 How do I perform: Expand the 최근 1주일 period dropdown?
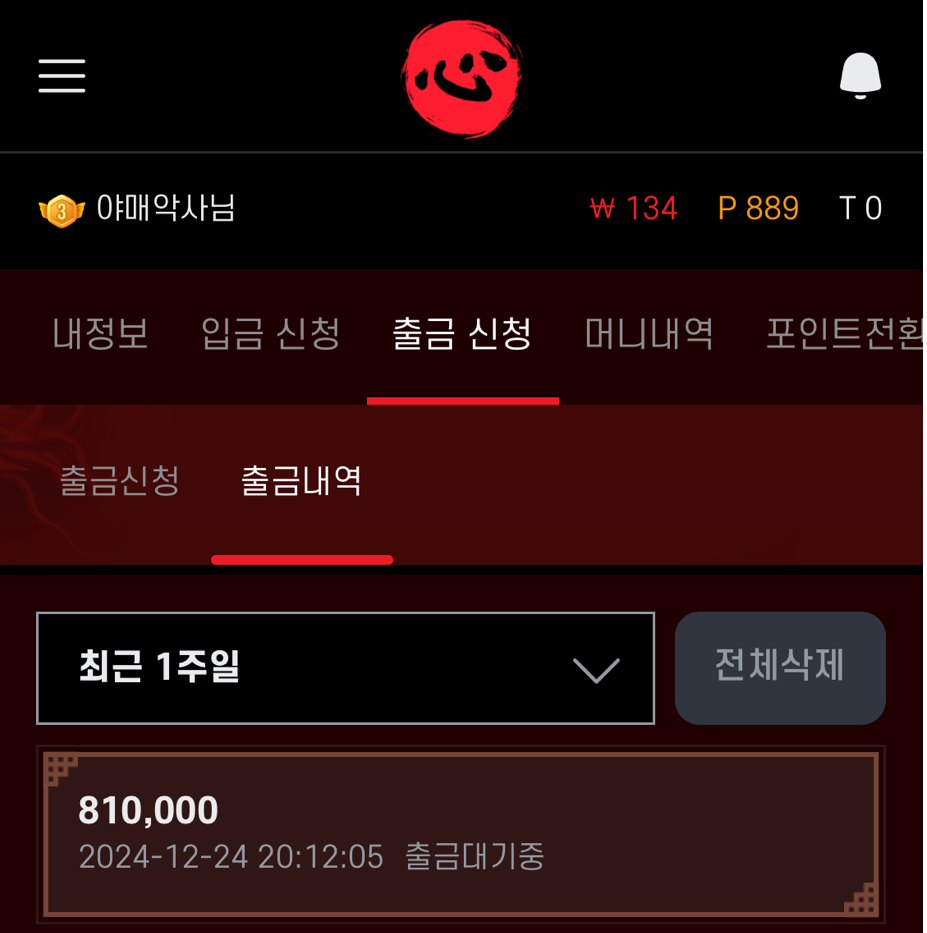(345, 668)
